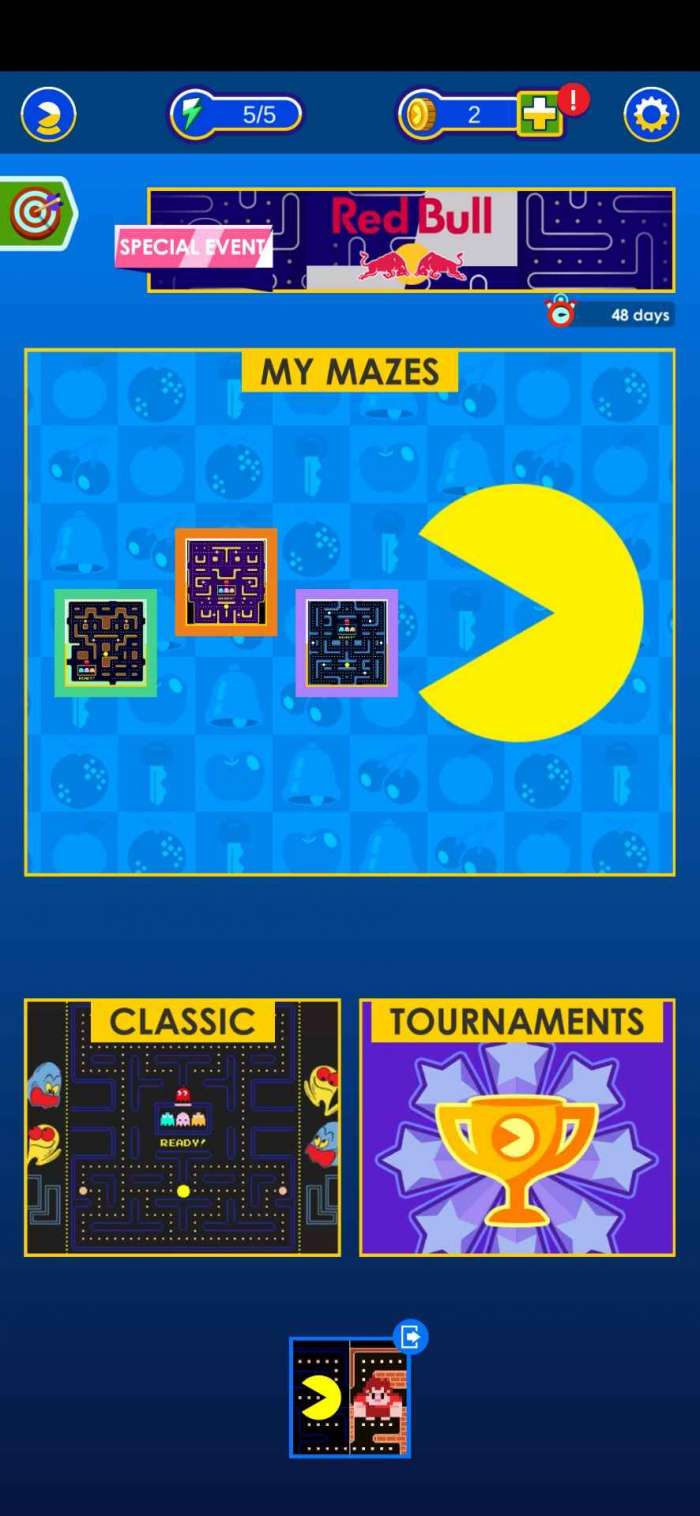Open the Tournaments mode
This screenshot has height=1516, width=700.
[517, 1128]
